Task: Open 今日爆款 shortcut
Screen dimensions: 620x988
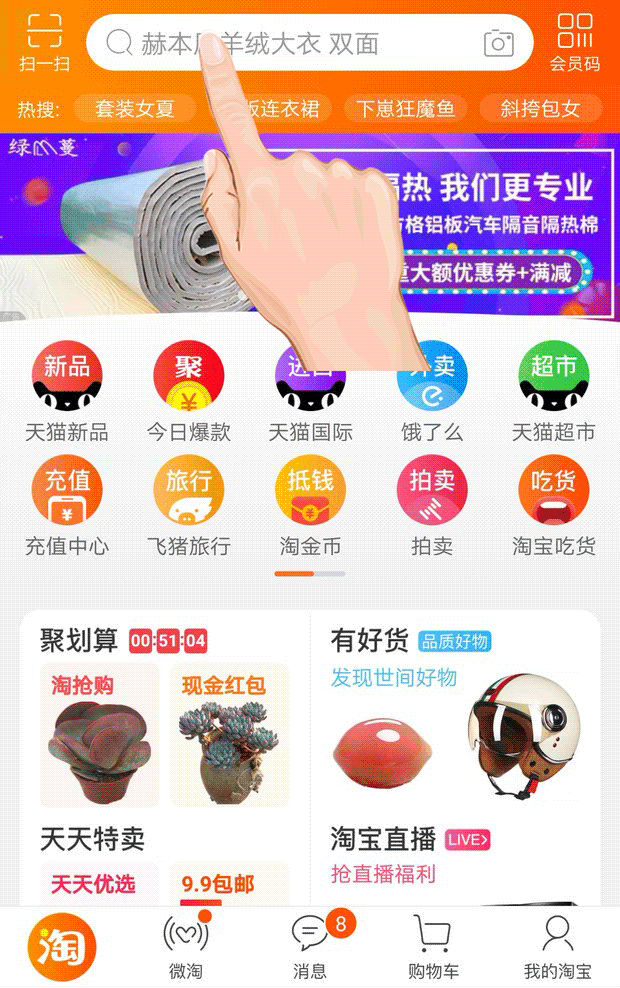Action: coord(189,392)
